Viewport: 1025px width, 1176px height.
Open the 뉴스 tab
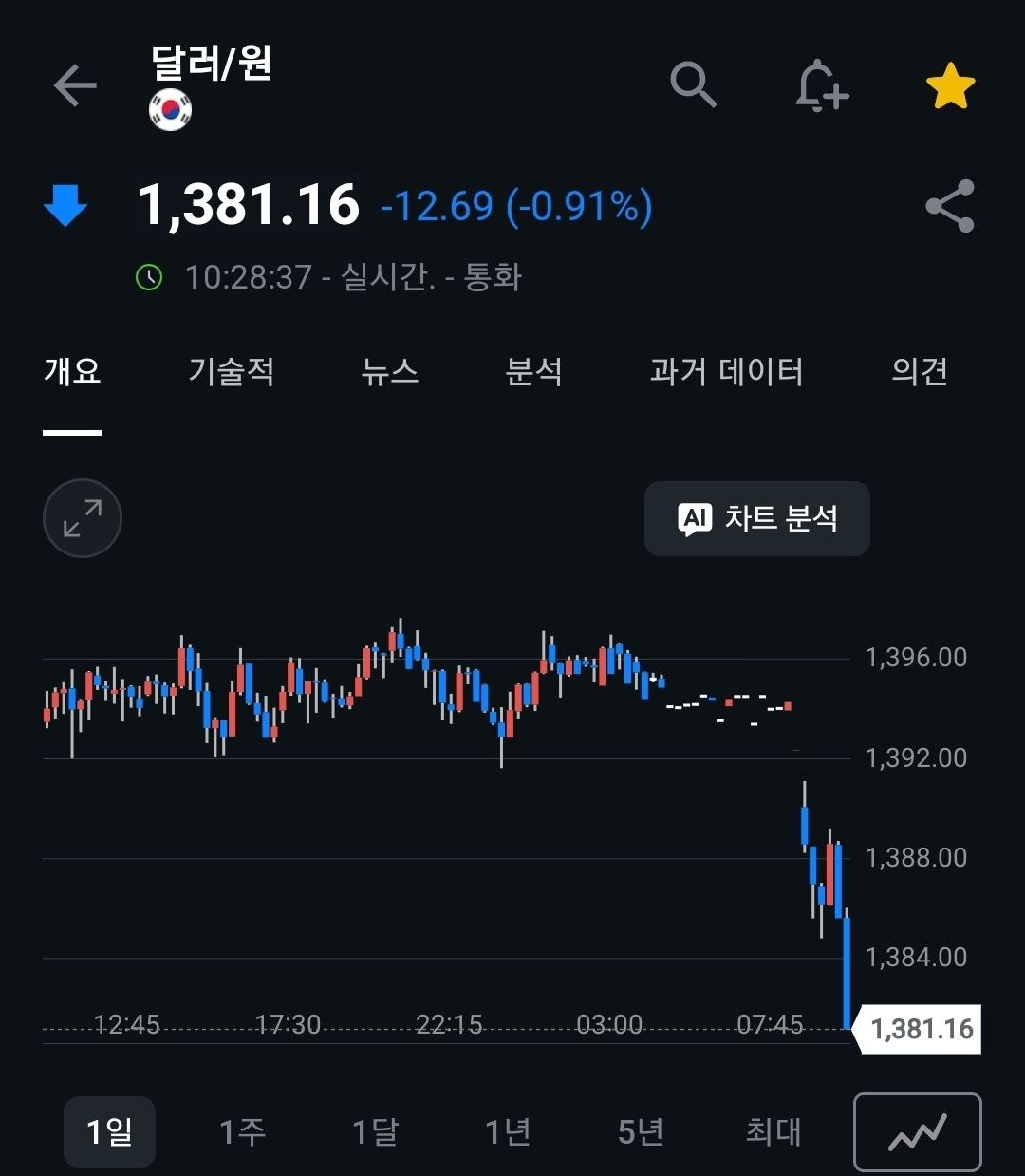click(x=390, y=371)
